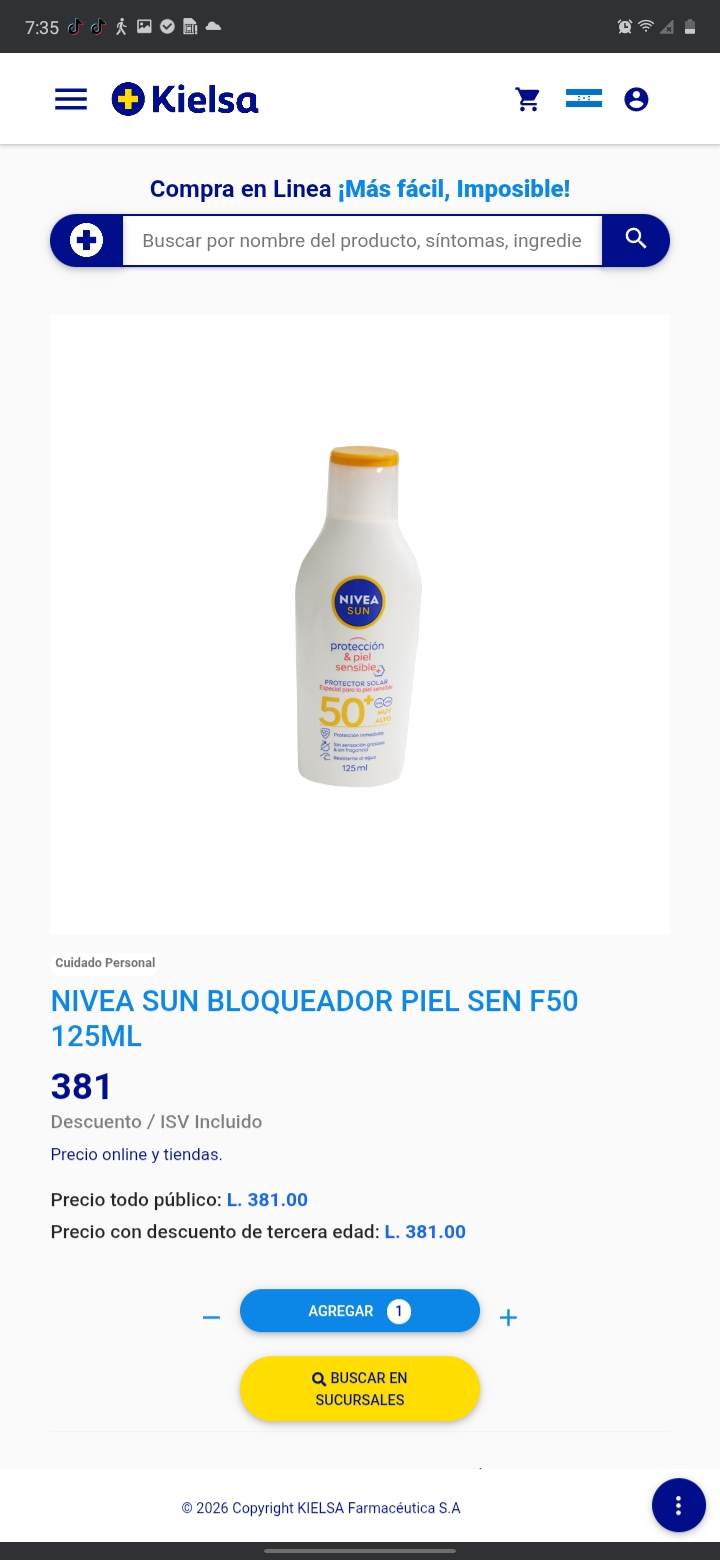Decrease quantity with the minus button

tap(211, 1318)
